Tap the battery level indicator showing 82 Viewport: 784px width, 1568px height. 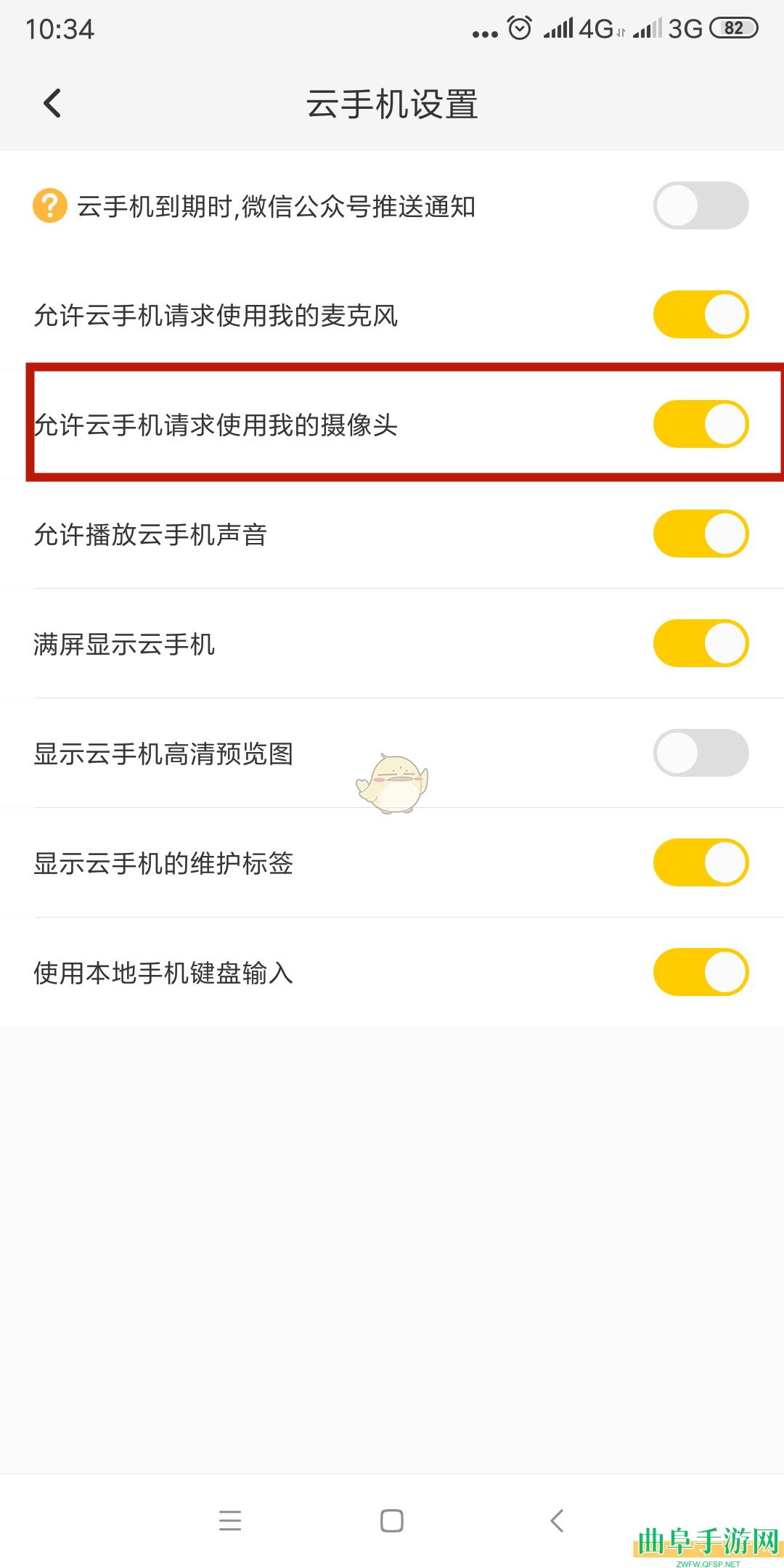click(x=733, y=28)
